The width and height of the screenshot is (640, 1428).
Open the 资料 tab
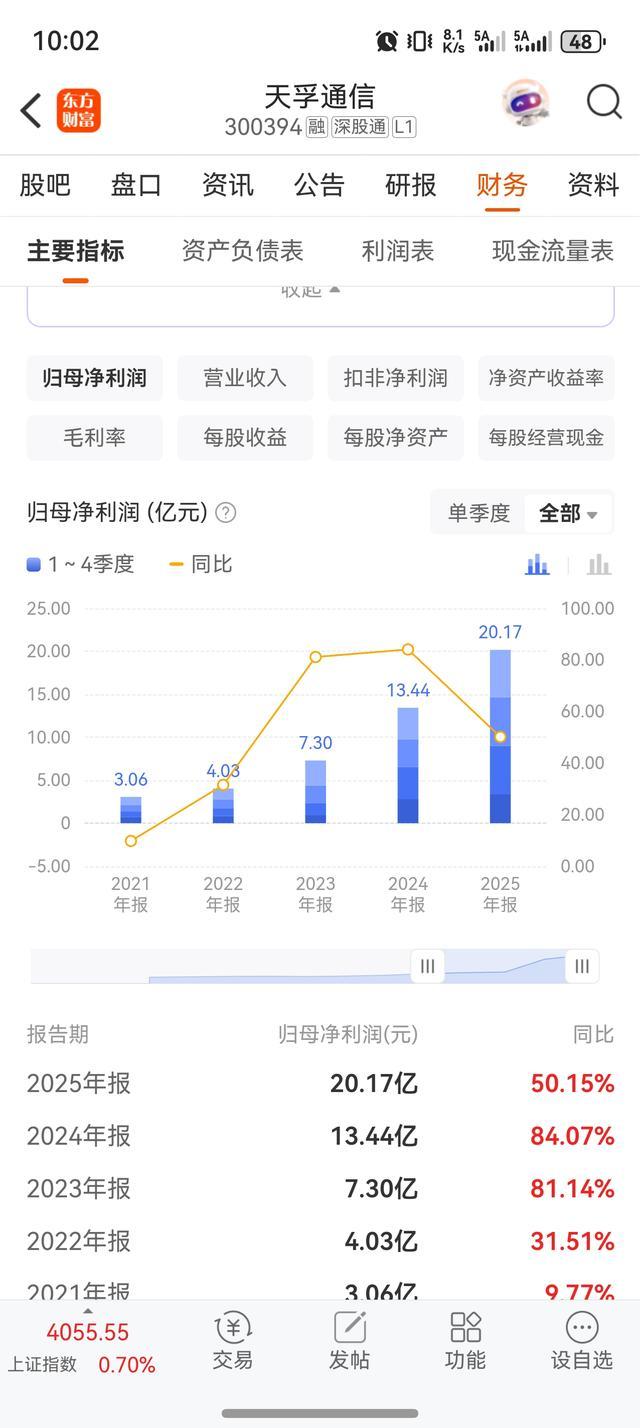click(593, 185)
